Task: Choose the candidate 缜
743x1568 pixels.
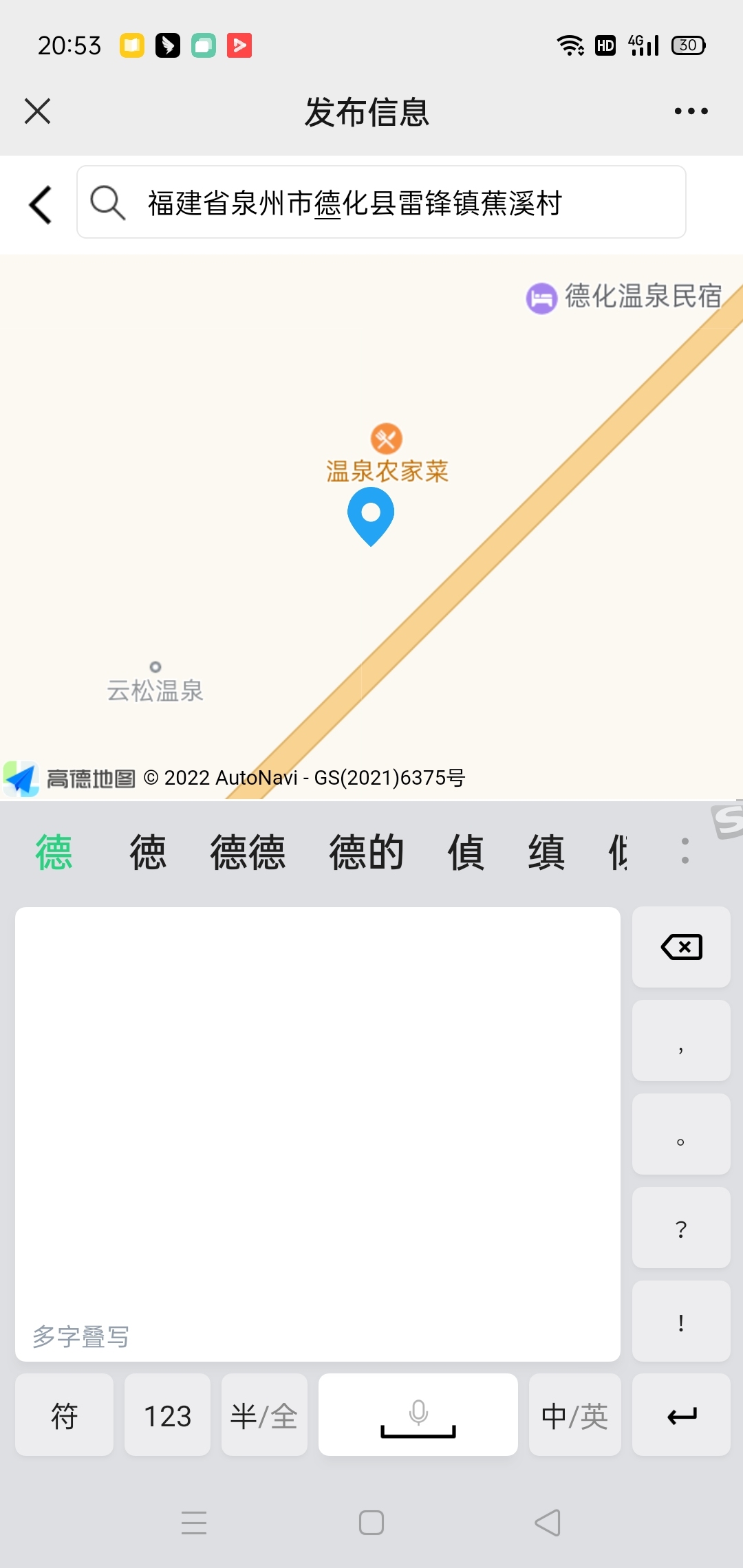Action: (546, 852)
